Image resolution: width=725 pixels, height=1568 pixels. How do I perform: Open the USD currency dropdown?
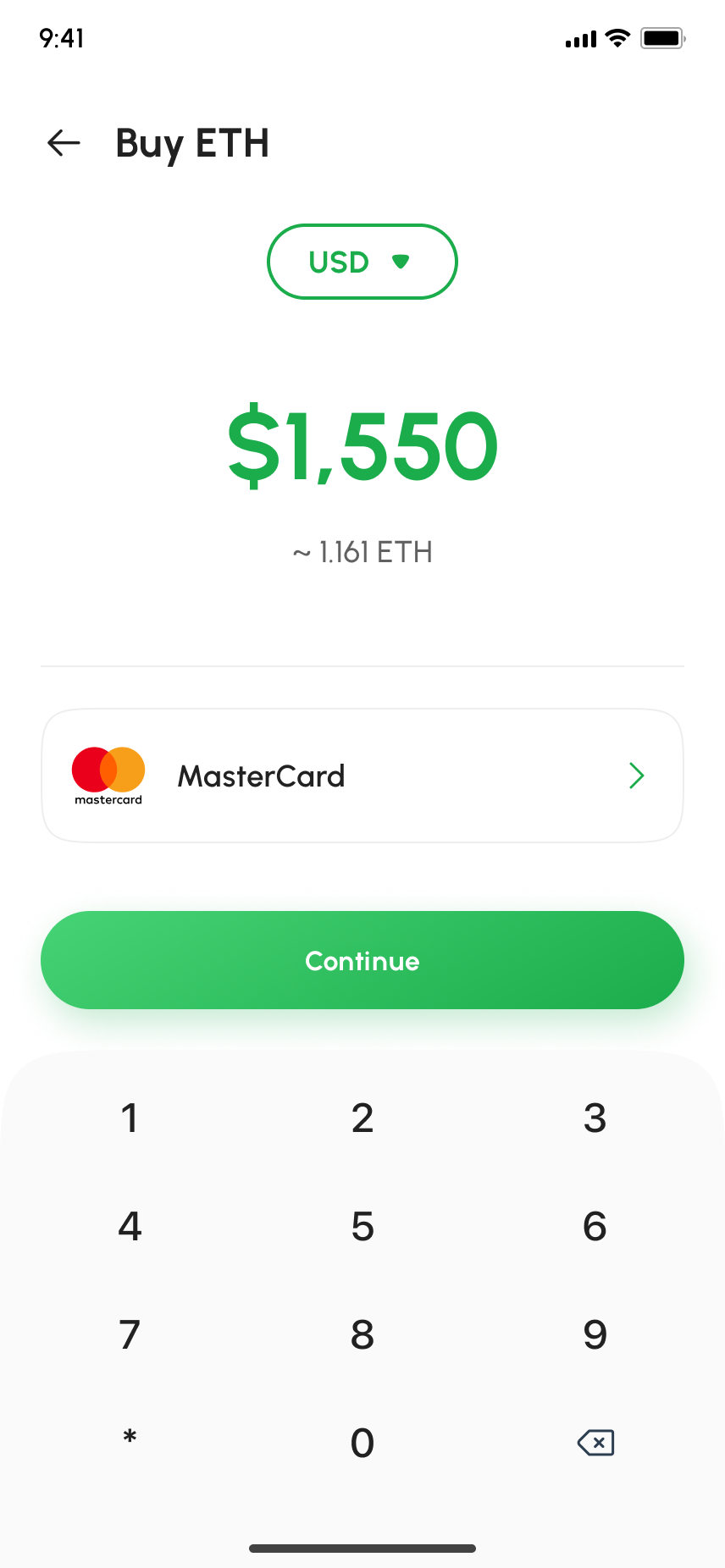coord(362,262)
